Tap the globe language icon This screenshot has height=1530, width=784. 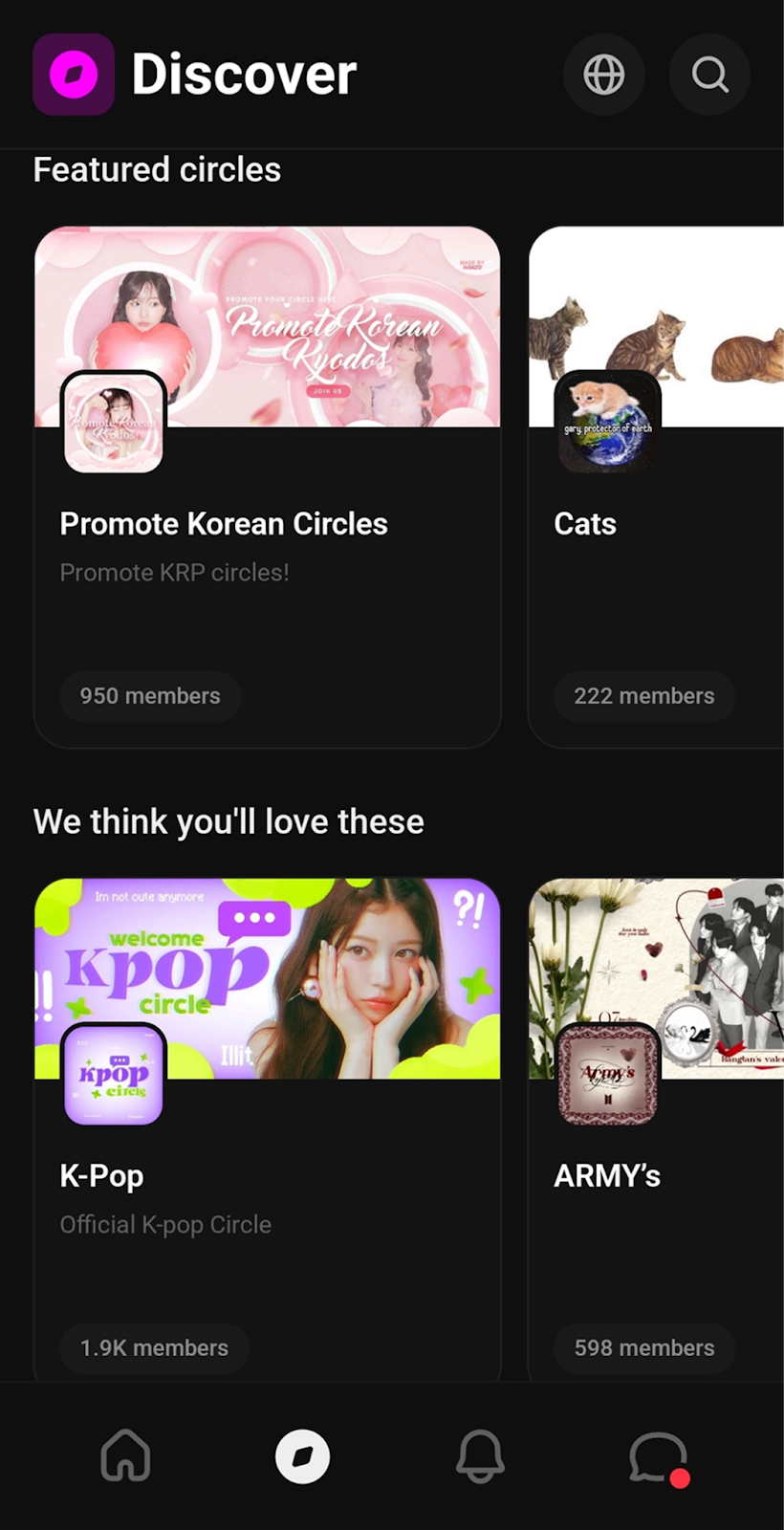click(603, 75)
